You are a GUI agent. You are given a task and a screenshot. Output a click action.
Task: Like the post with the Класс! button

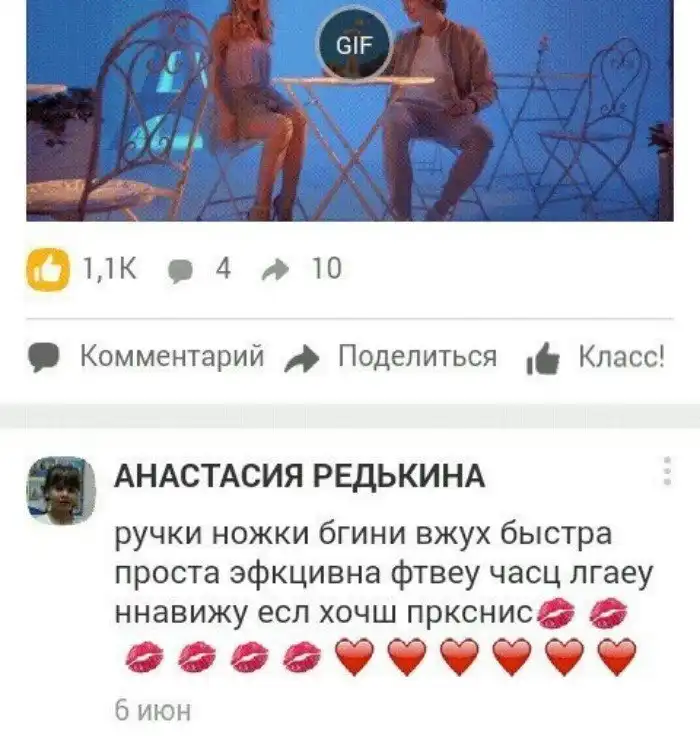[595, 357]
